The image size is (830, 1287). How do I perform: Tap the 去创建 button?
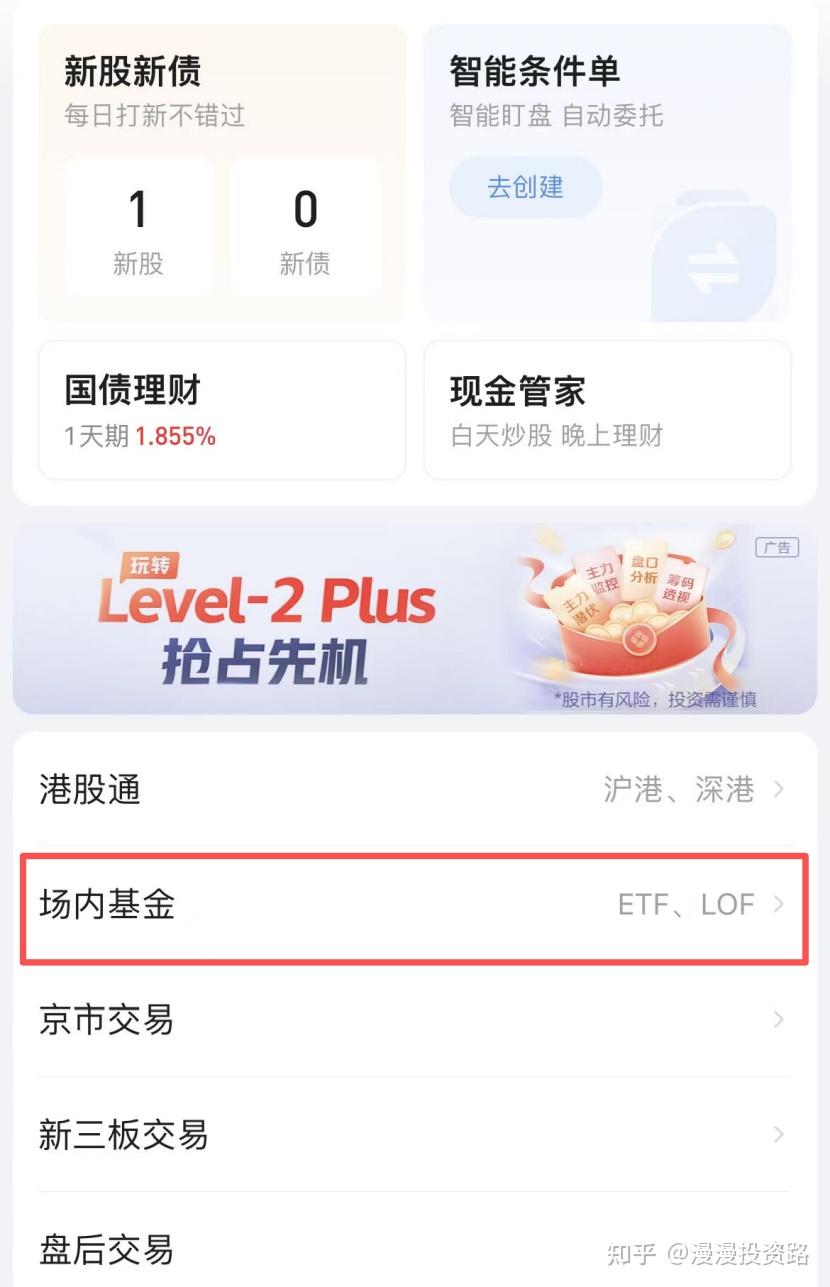524,187
